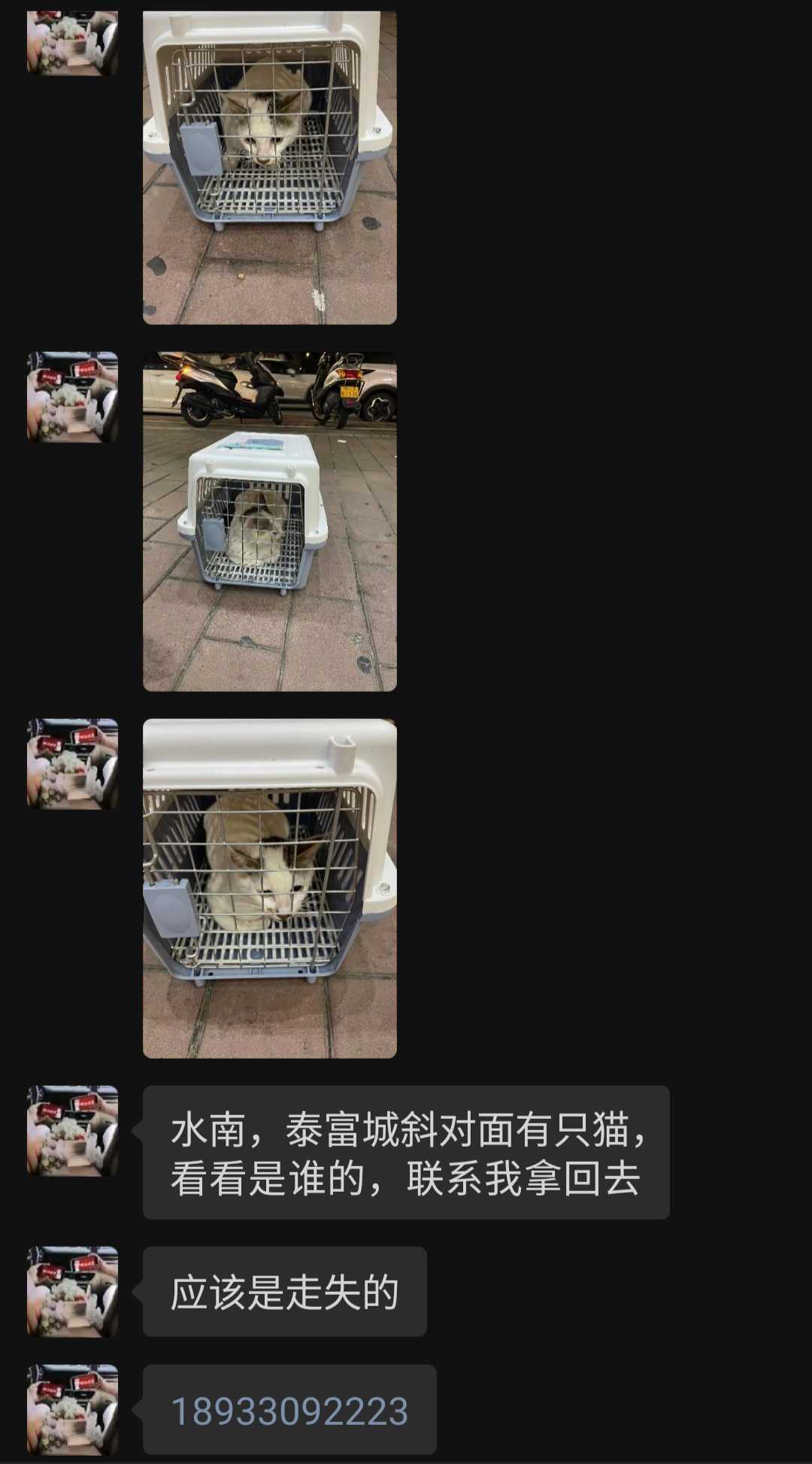Open the cat carrier photo with scooters behind
This screenshot has height=1464, width=812.
[x=269, y=521]
